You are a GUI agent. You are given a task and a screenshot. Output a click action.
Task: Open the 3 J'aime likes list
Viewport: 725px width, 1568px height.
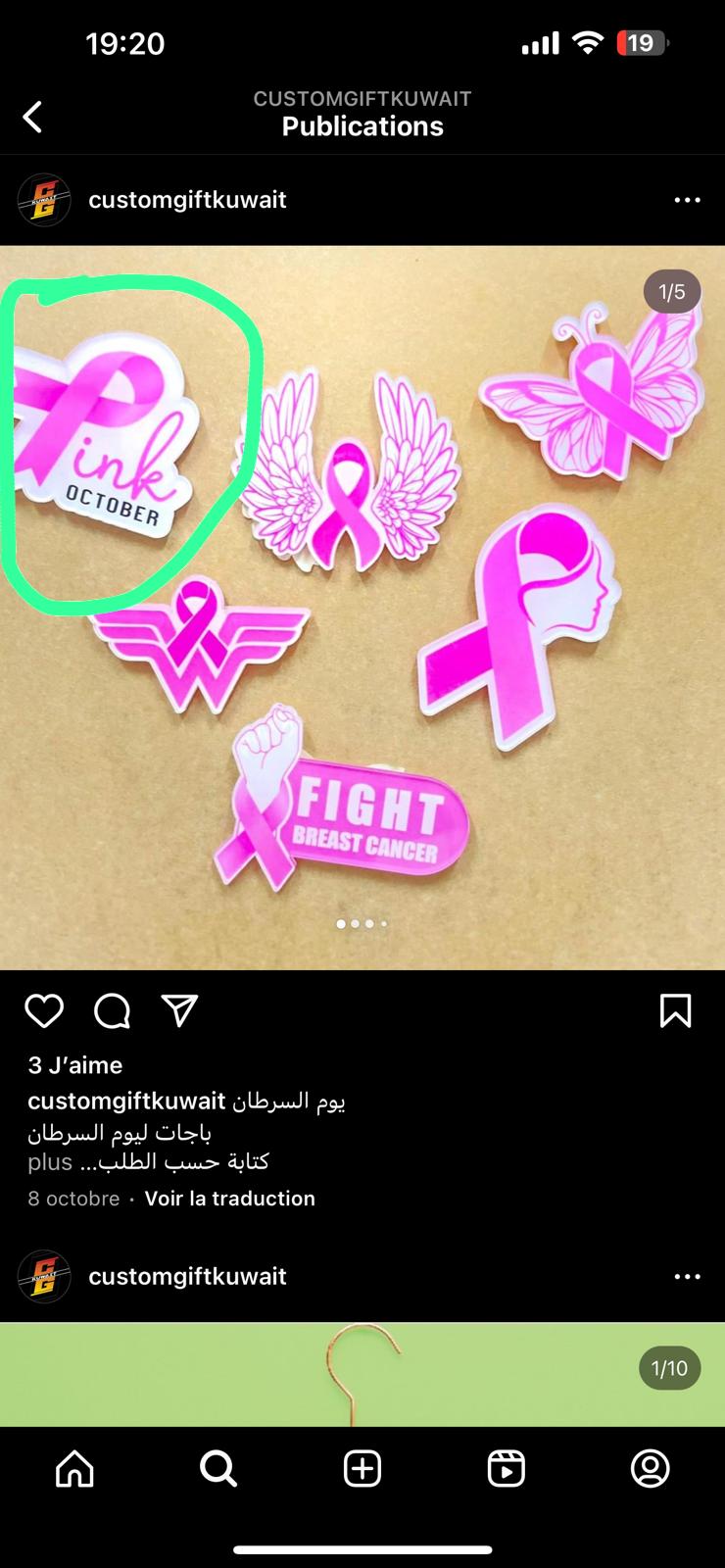coord(75,1065)
